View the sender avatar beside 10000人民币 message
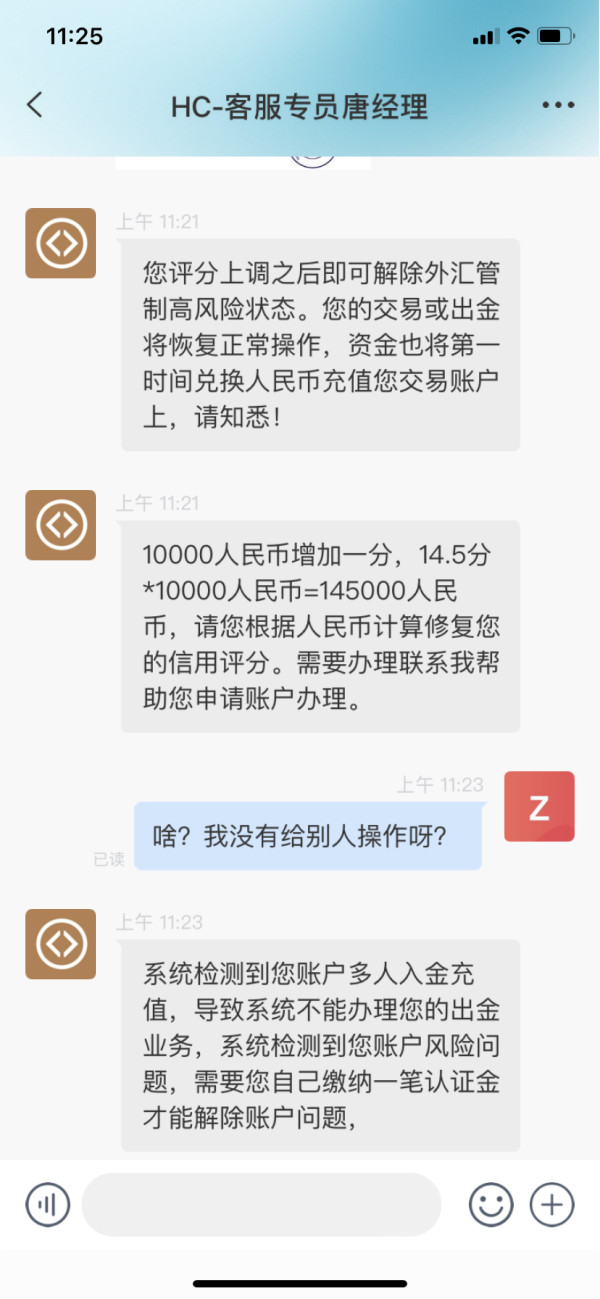Screen dimensions: 600x1299 [x=60, y=525]
